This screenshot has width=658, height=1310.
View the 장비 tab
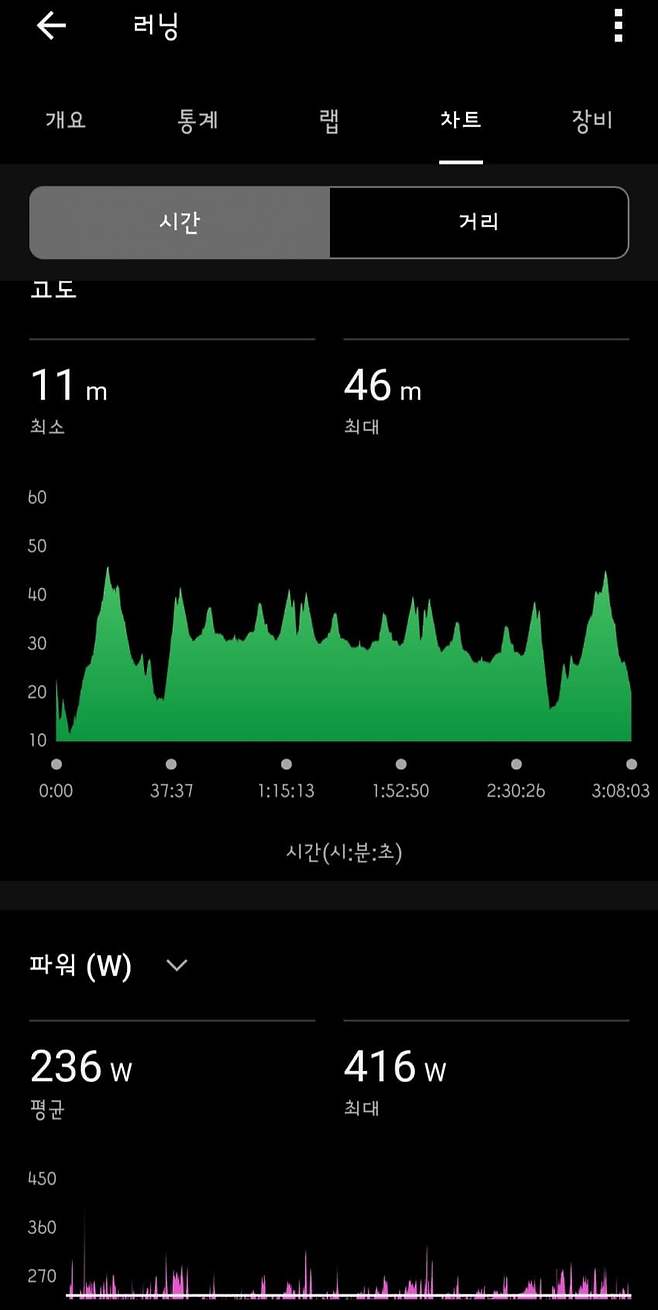(591, 121)
